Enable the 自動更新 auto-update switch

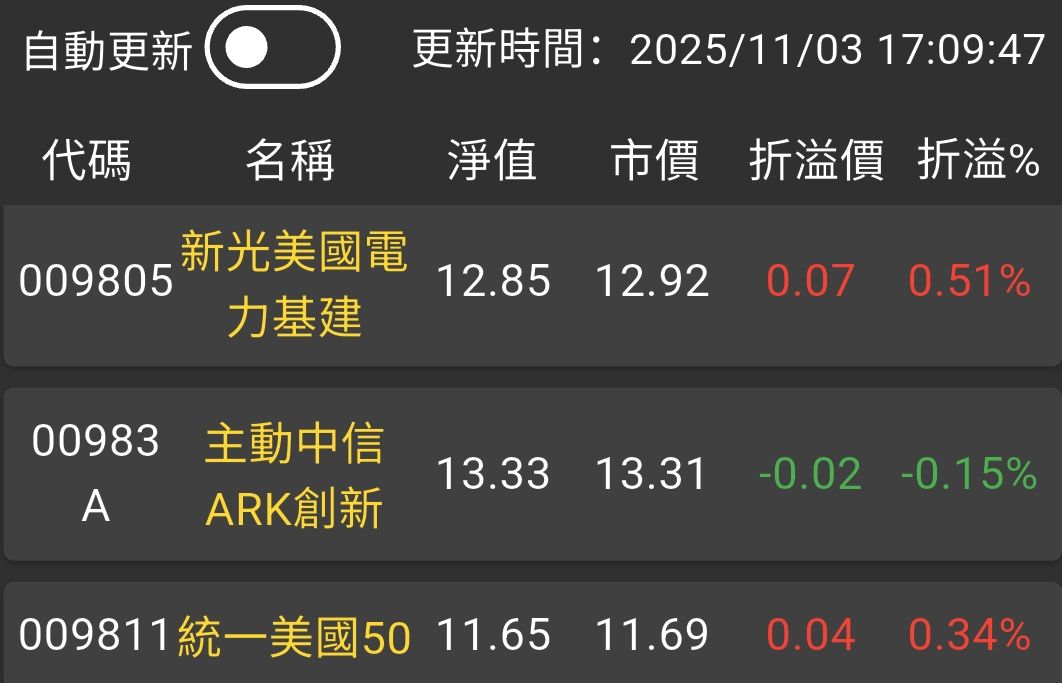tap(272, 47)
